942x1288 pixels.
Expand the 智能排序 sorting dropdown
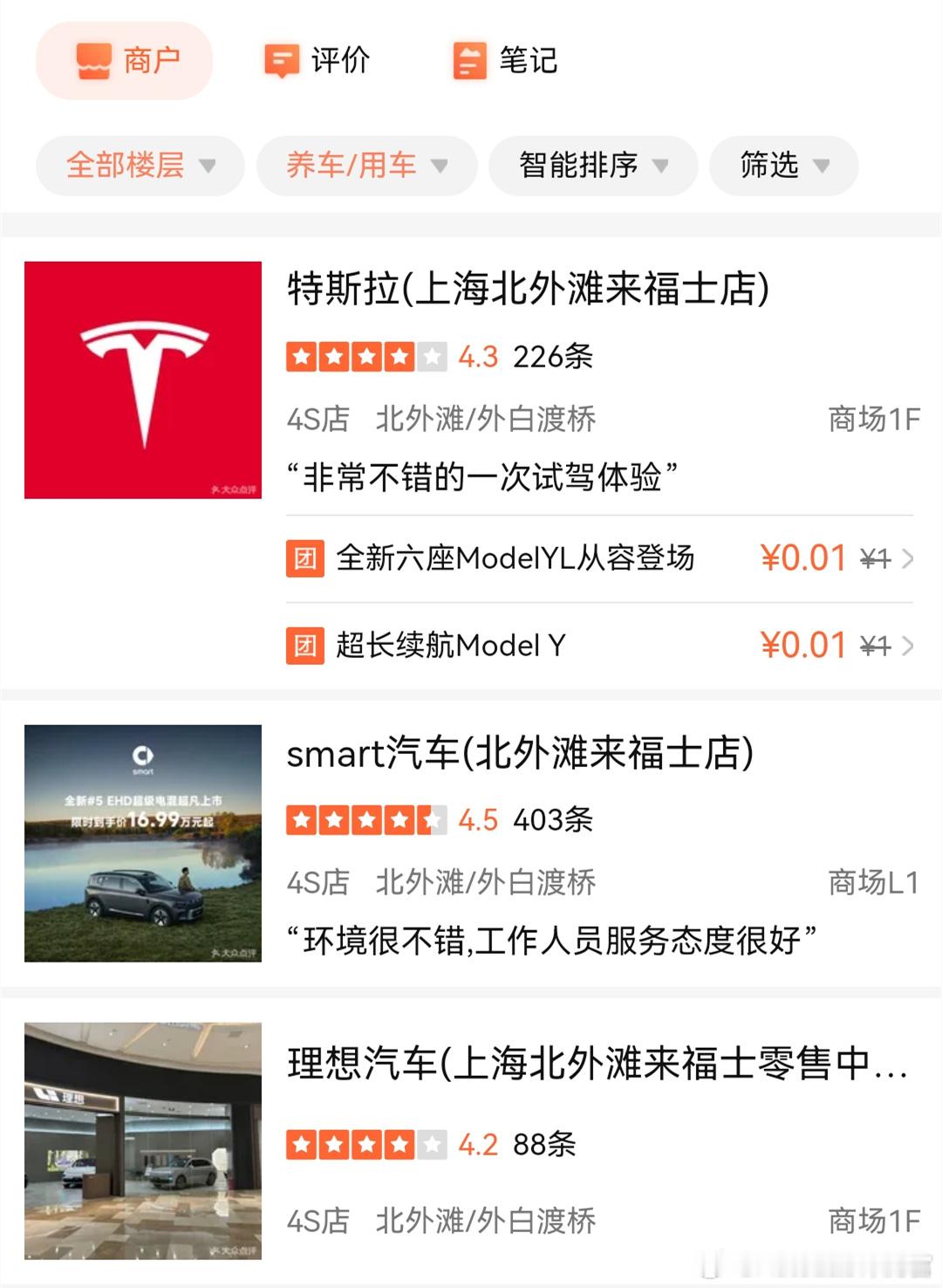[x=593, y=165]
